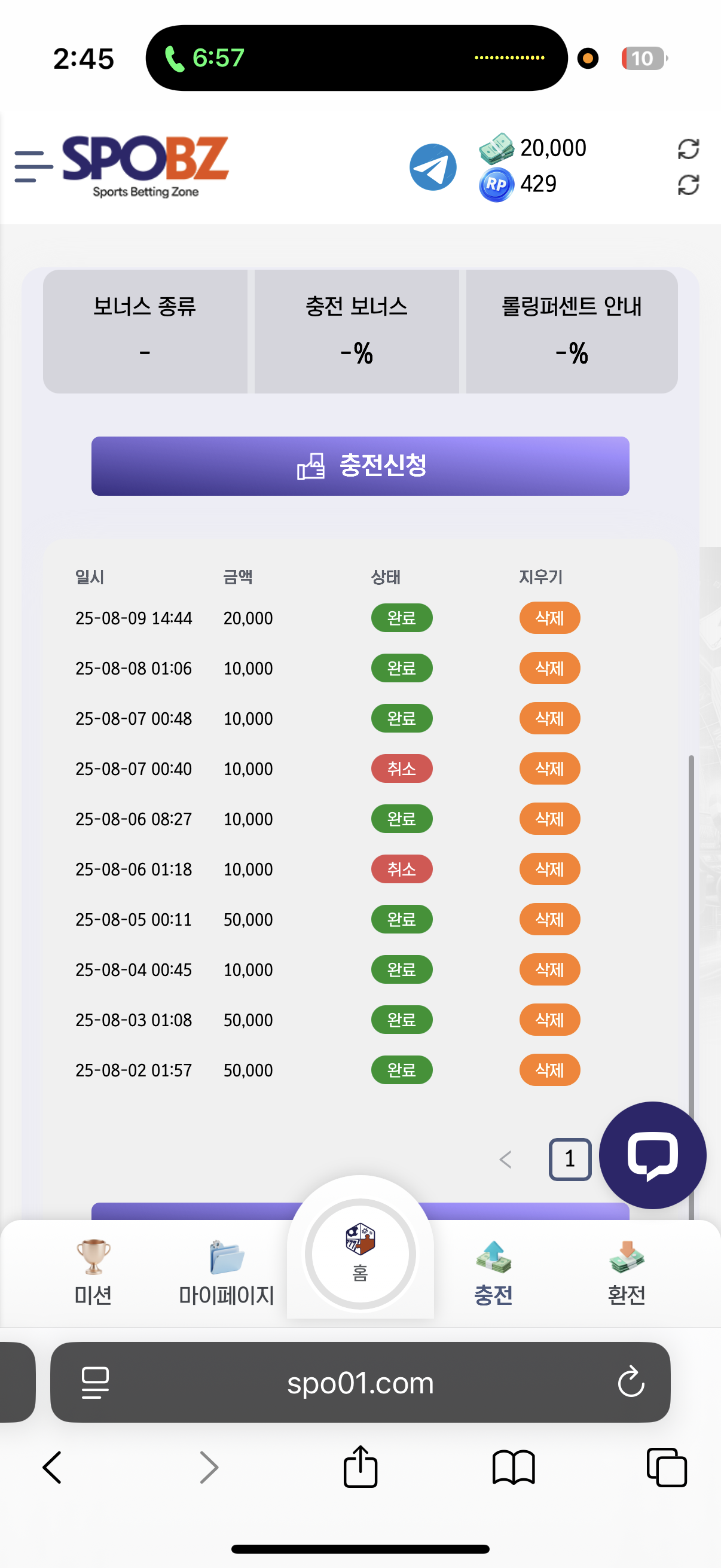Image resolution: width=721 pixels, height=1568 pixels.
Task: Open the live chat bubble
Action: (652, 1155)
